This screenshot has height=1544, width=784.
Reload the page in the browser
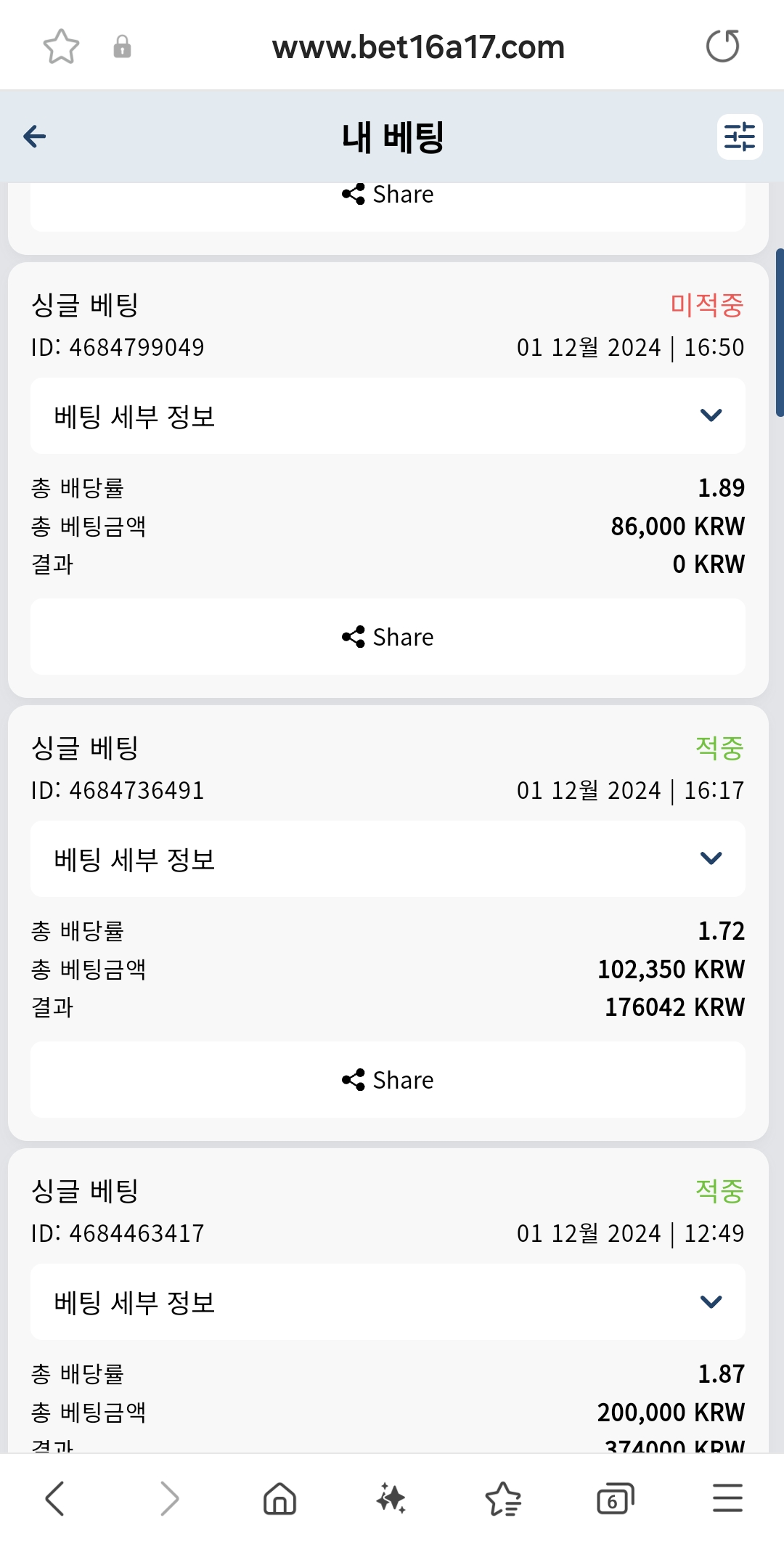point(723,46)
